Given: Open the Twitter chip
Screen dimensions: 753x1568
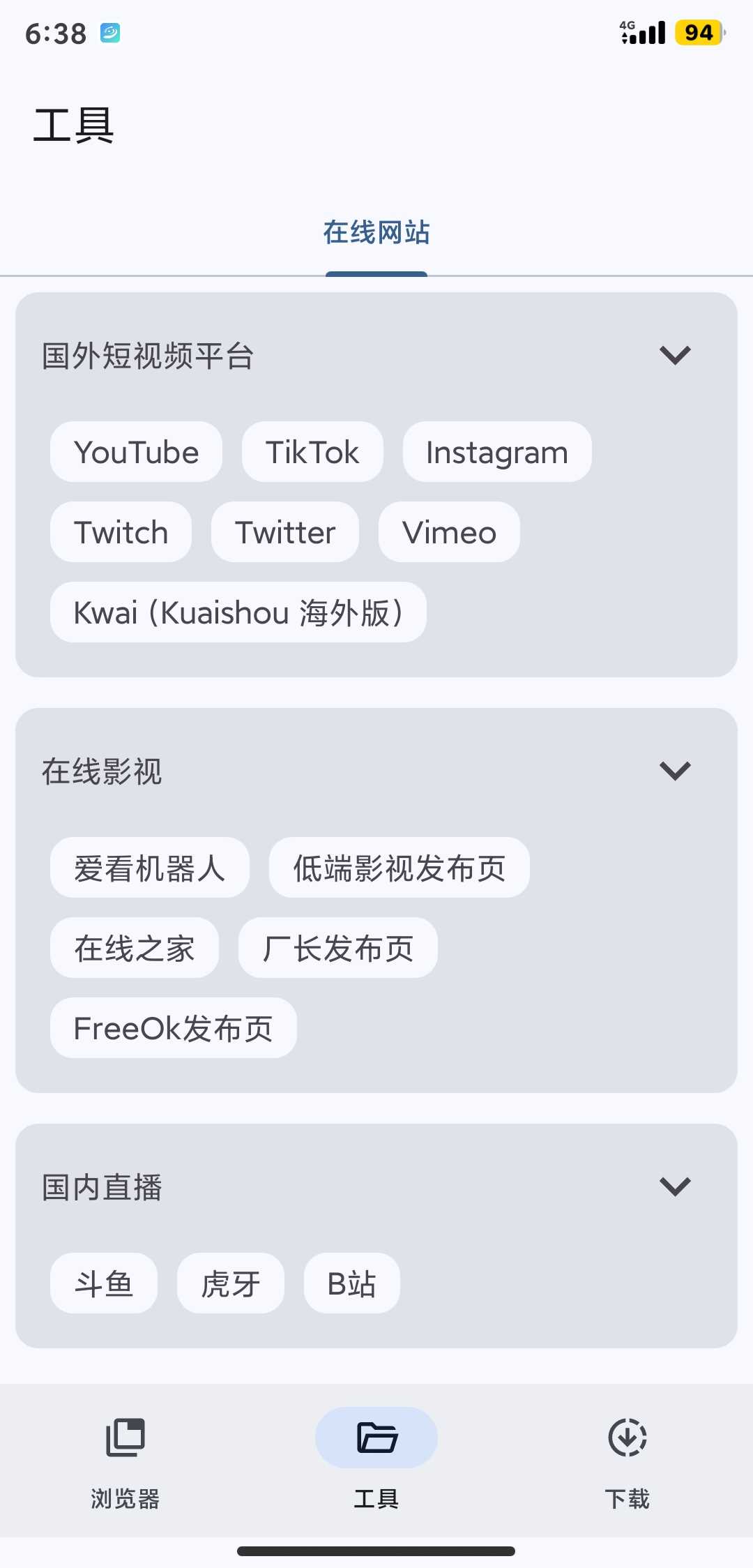Looking at the screenshot, I should (x=285, y=532).
